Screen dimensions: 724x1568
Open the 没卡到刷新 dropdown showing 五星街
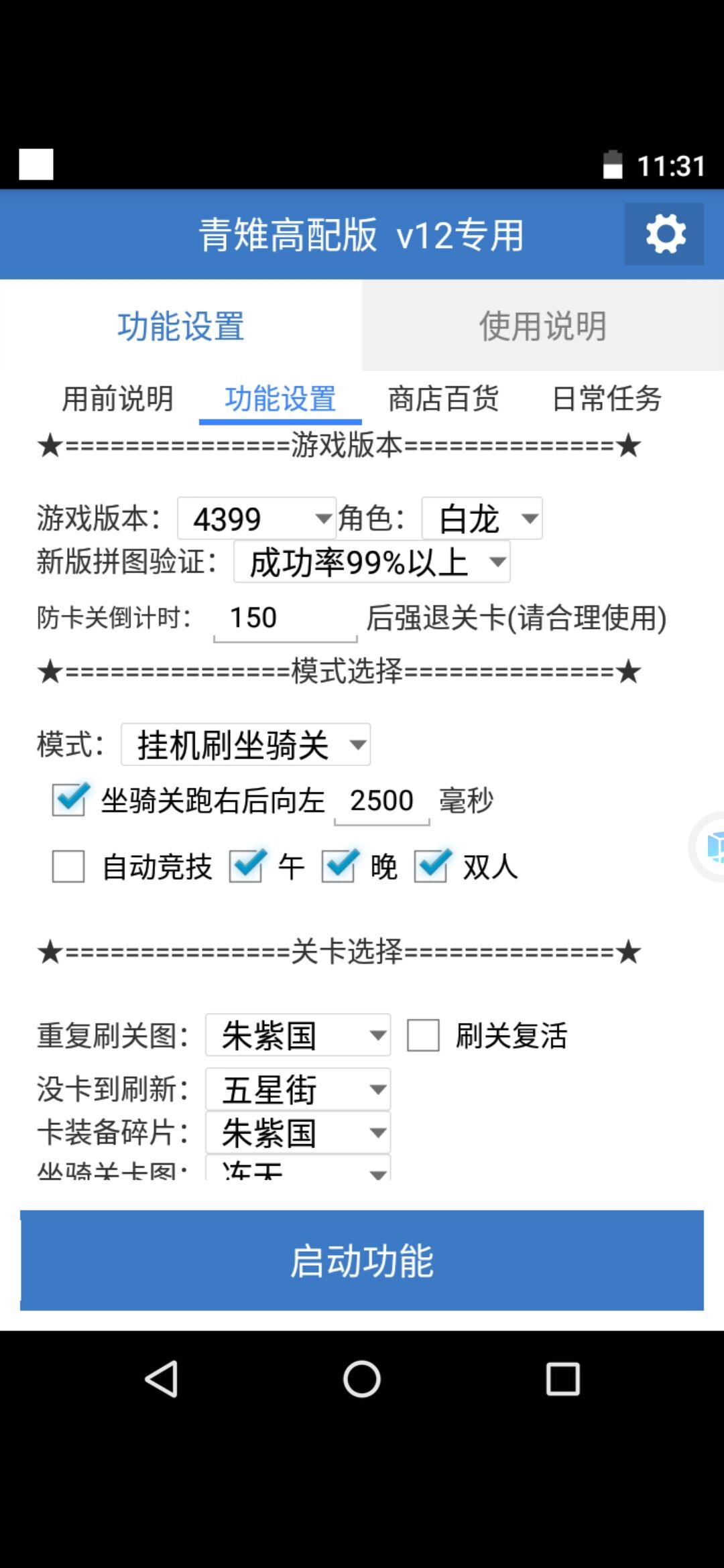[x=298, y=1090]
